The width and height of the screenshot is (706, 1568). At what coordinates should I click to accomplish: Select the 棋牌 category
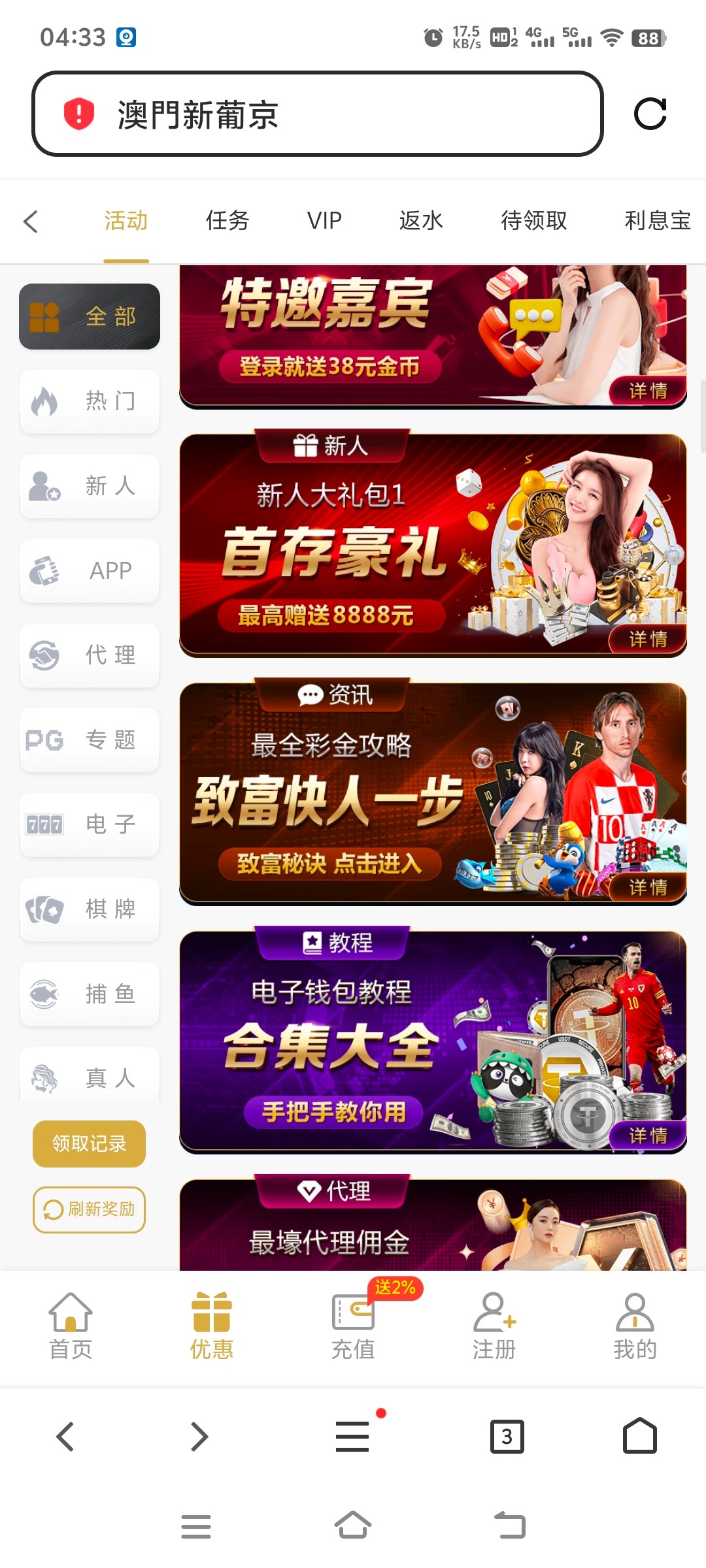click(90, 909)
